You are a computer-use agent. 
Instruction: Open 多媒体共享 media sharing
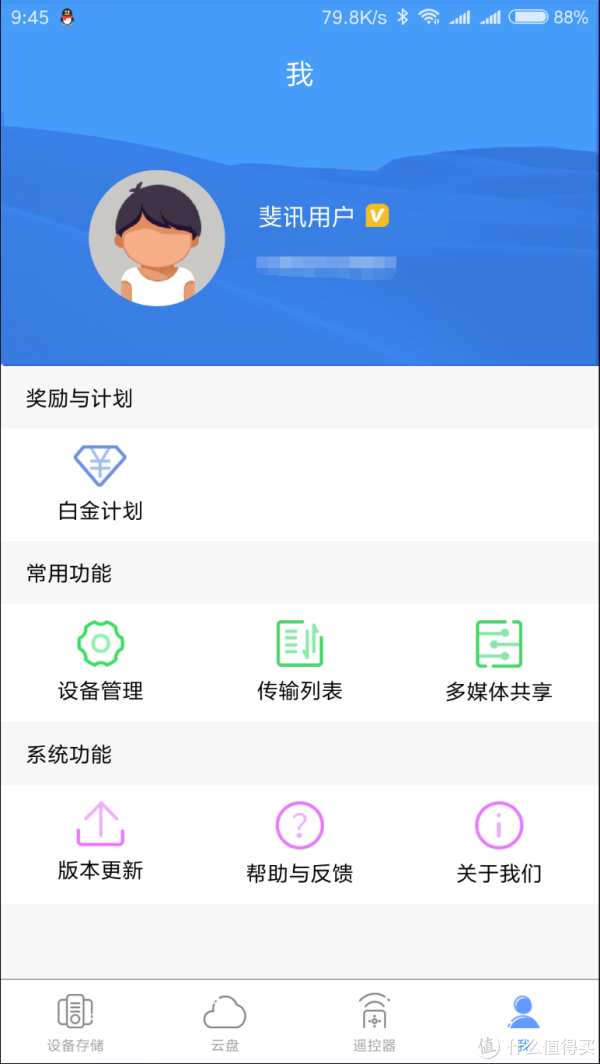pos(498,660)
